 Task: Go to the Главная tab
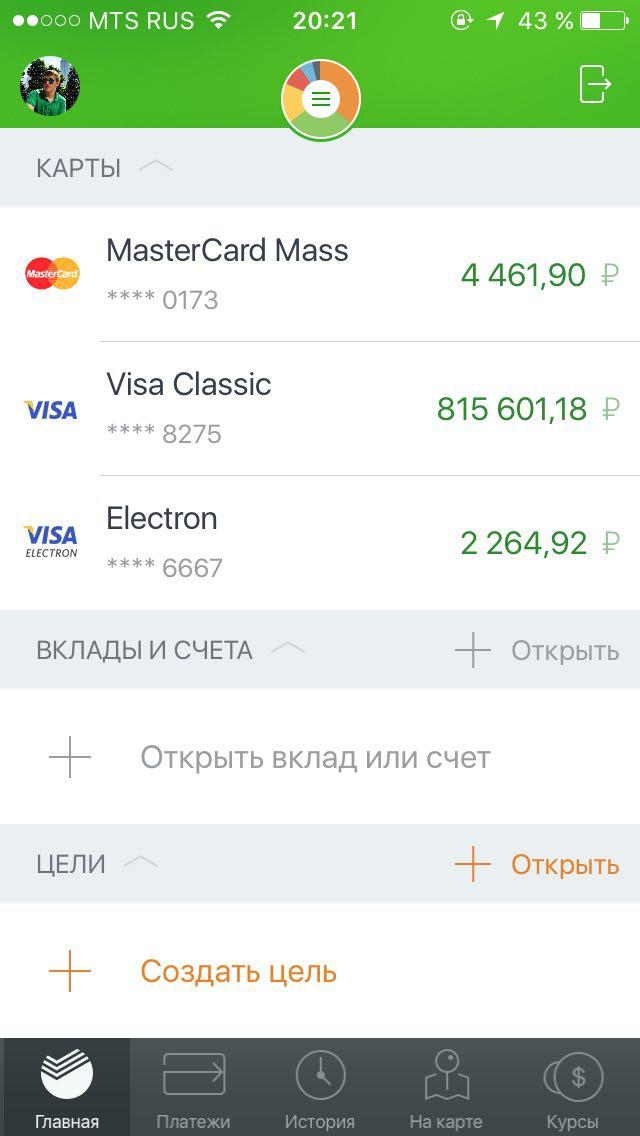tap(67, 1087)
